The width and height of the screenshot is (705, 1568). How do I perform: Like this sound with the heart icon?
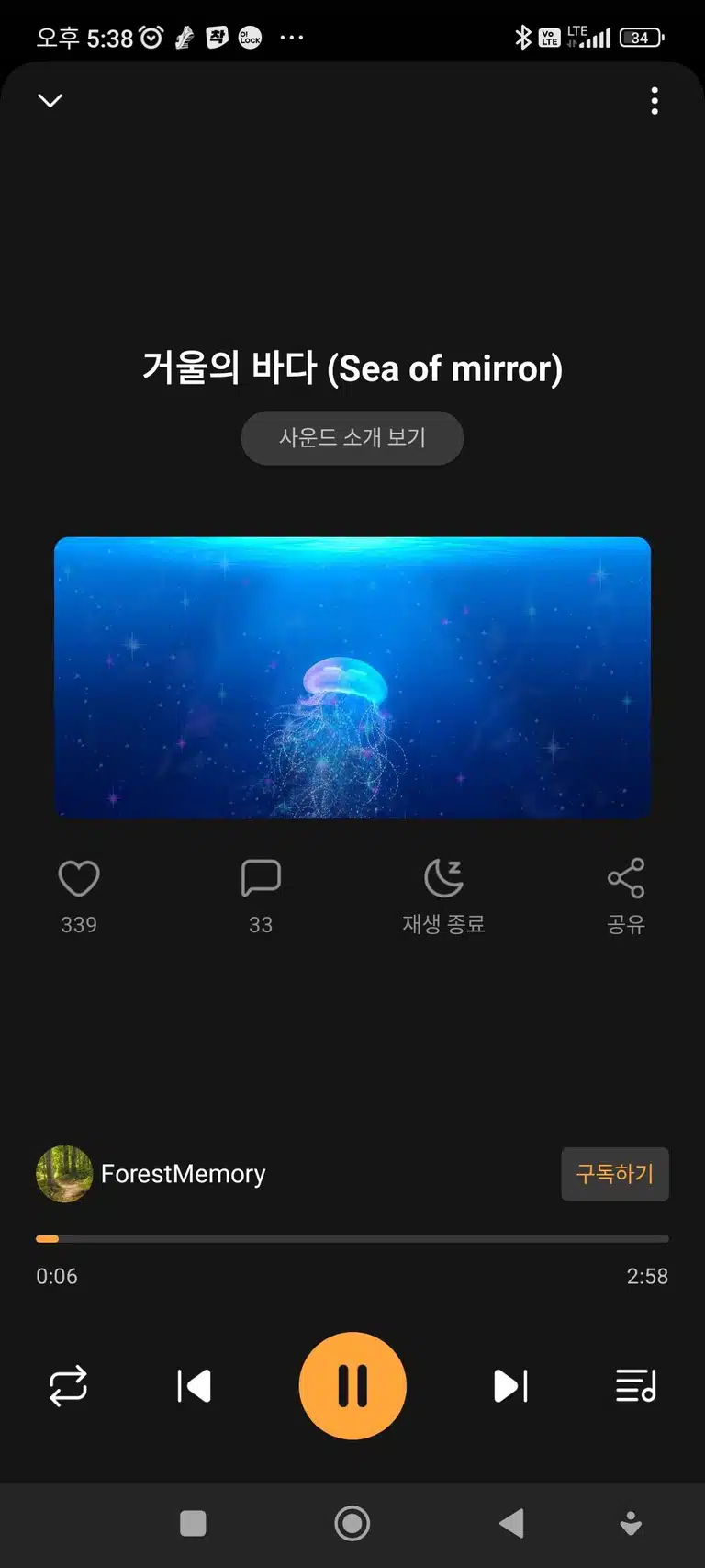tap(79, 878)
